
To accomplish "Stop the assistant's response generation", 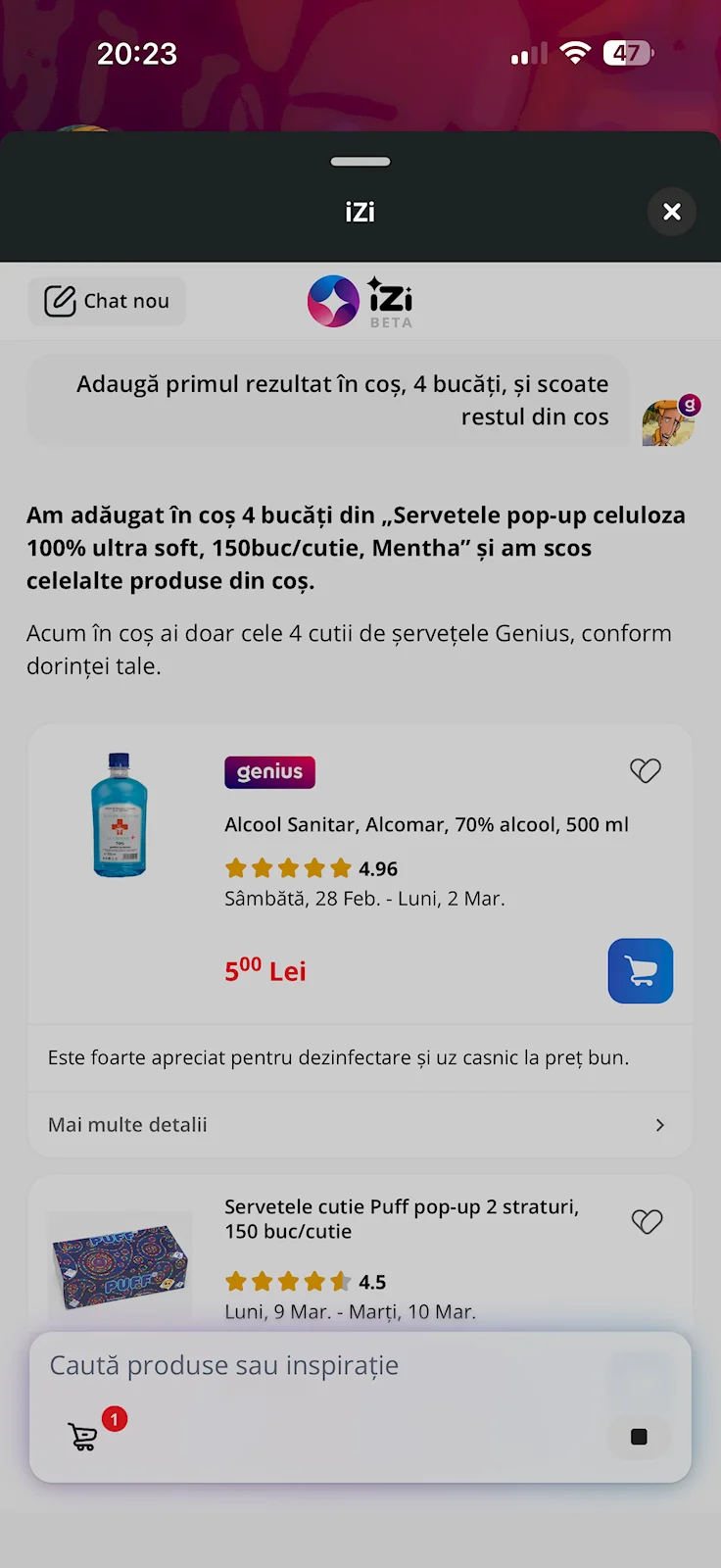I will point(639,1437).
